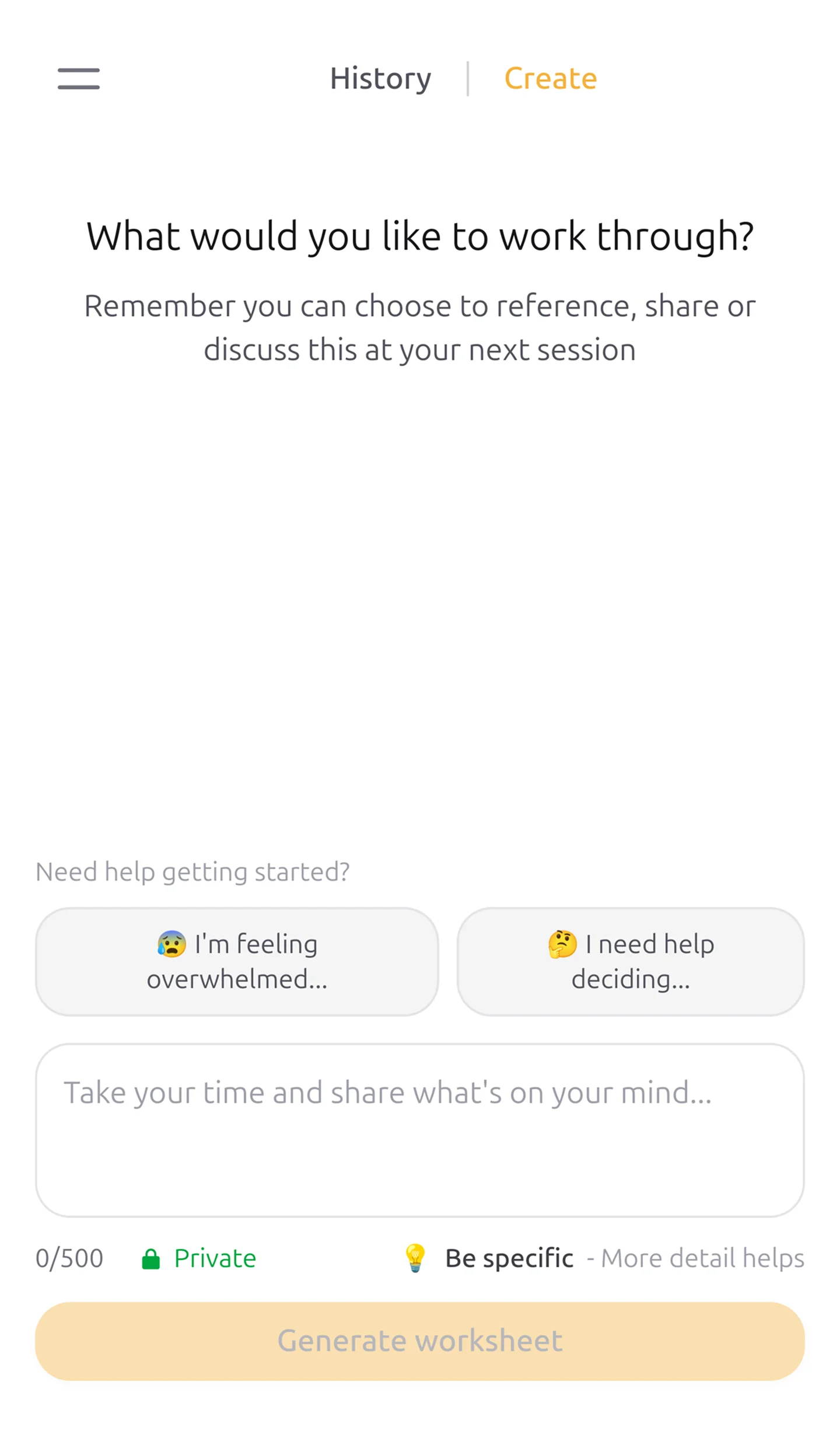Switch to the History tab
Viewport: 840px width, 1455px height.
[380, 78]
